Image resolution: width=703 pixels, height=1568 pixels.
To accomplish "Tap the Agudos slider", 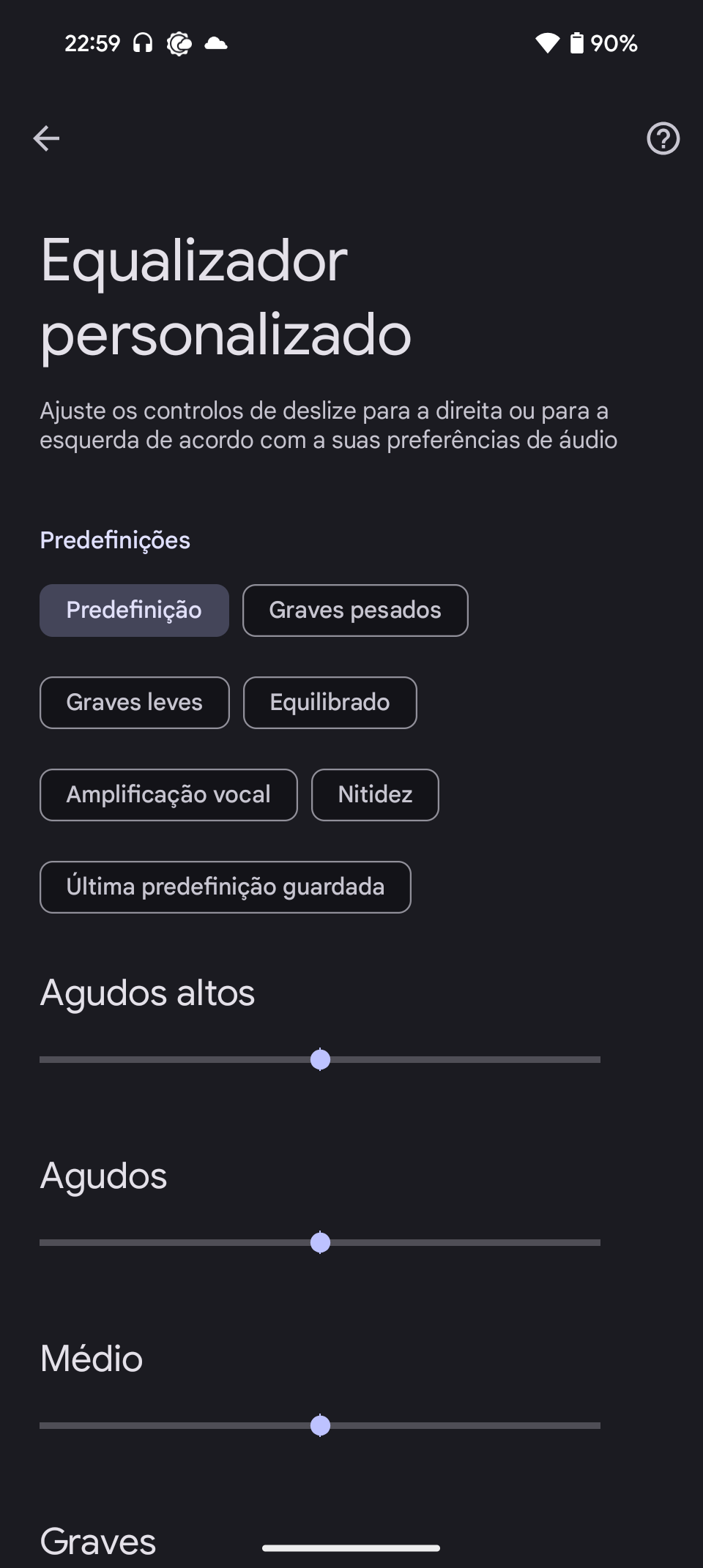I will pos(320,1242).
